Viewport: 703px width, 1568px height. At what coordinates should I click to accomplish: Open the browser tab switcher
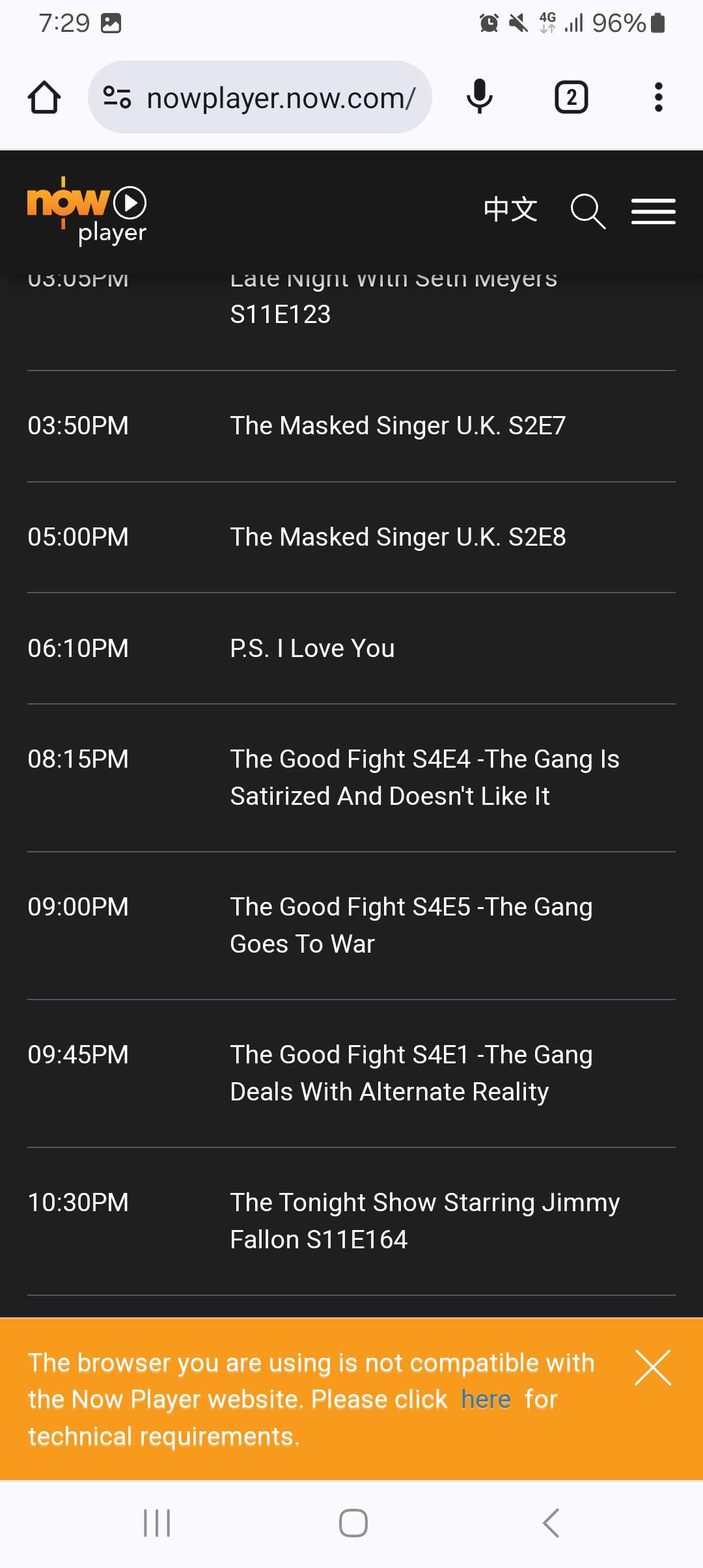pos(571,98)
